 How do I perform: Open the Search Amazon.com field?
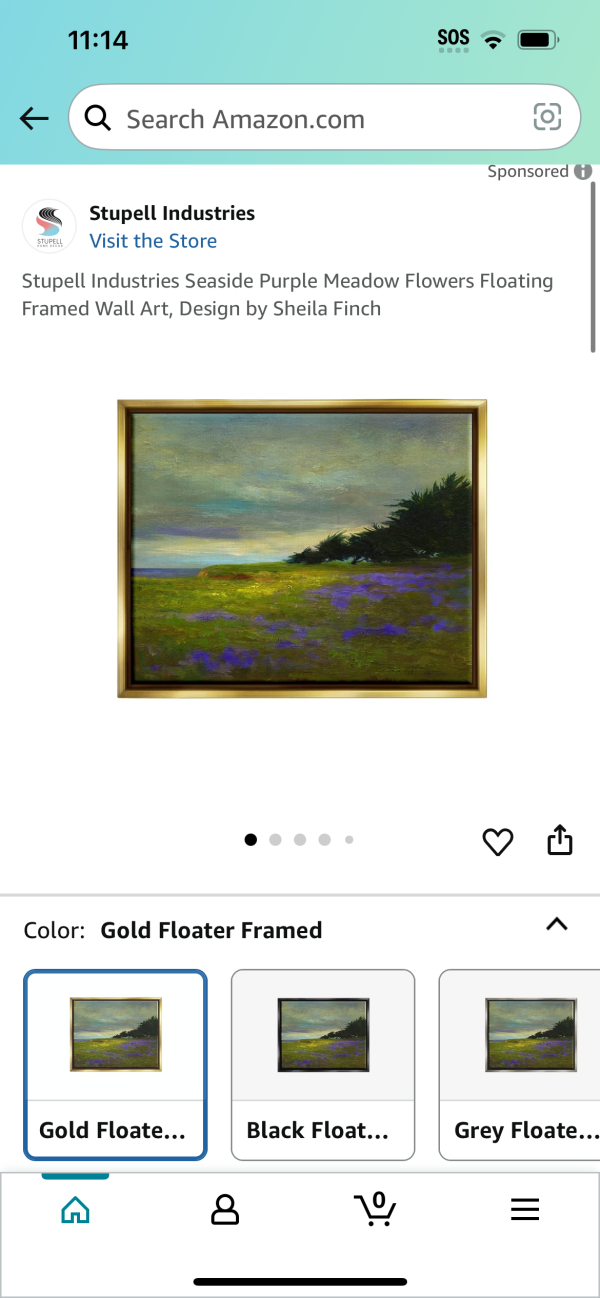click(300, 119)
